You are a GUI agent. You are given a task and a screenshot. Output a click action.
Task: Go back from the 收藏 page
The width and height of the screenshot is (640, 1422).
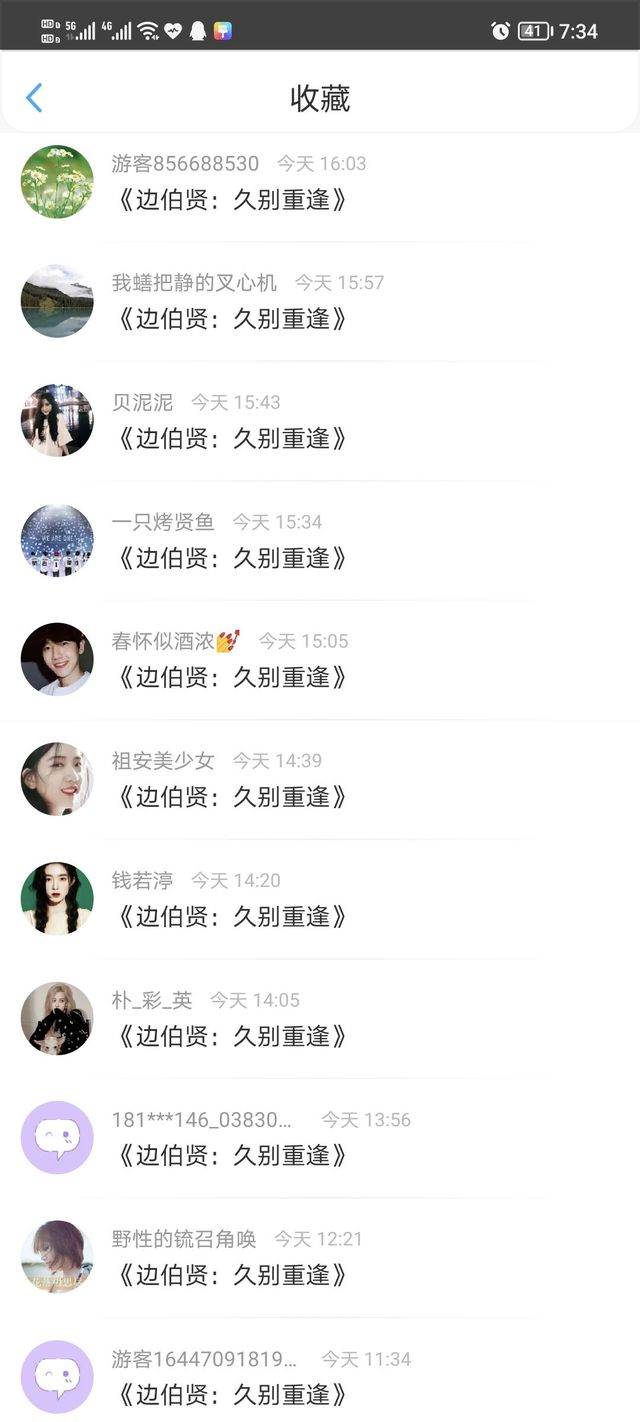(34, 98)
